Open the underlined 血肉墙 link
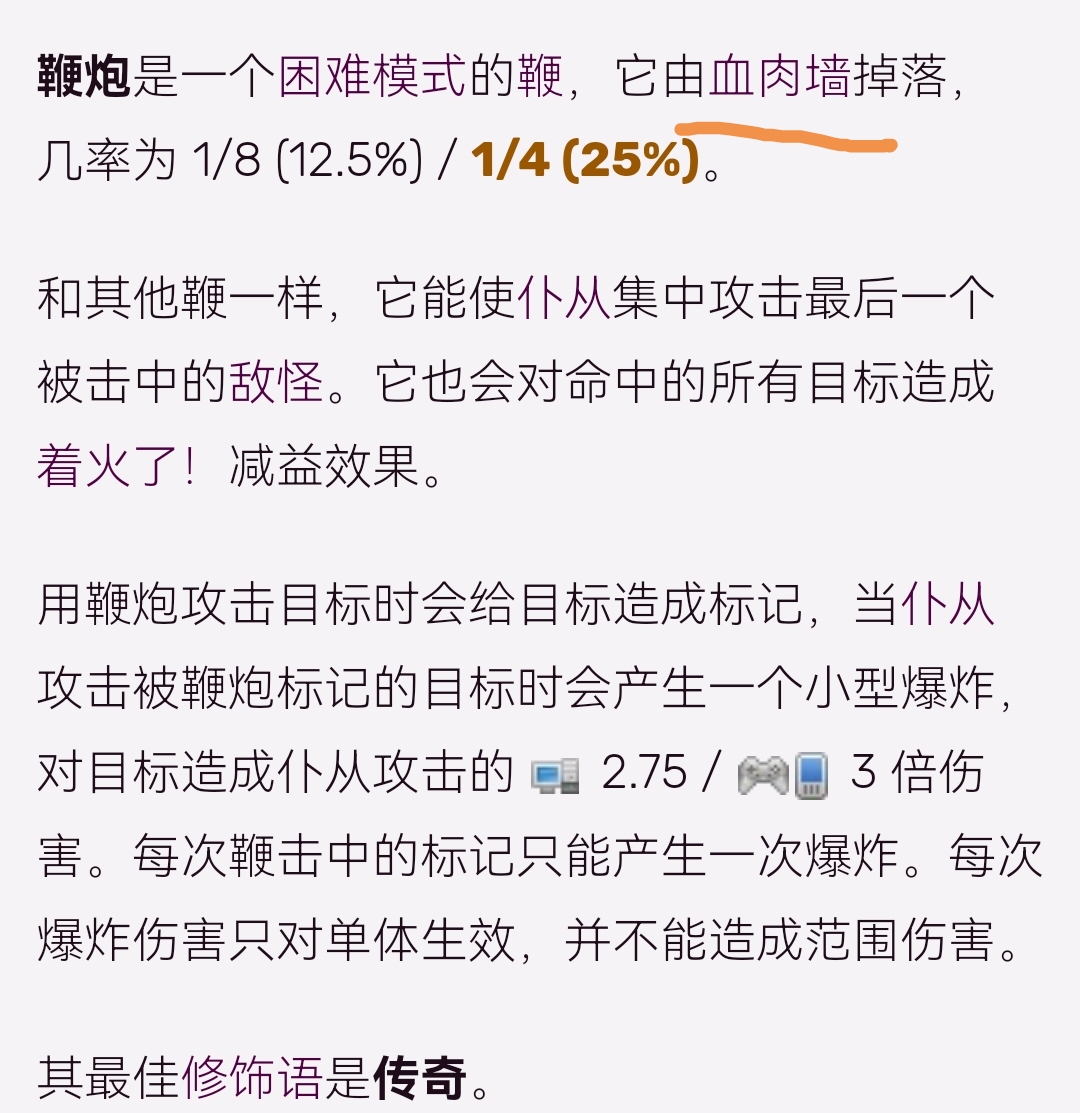The width and height of the screenshot is (1080, 1113). pyautogui.click(x=780, y=78)
